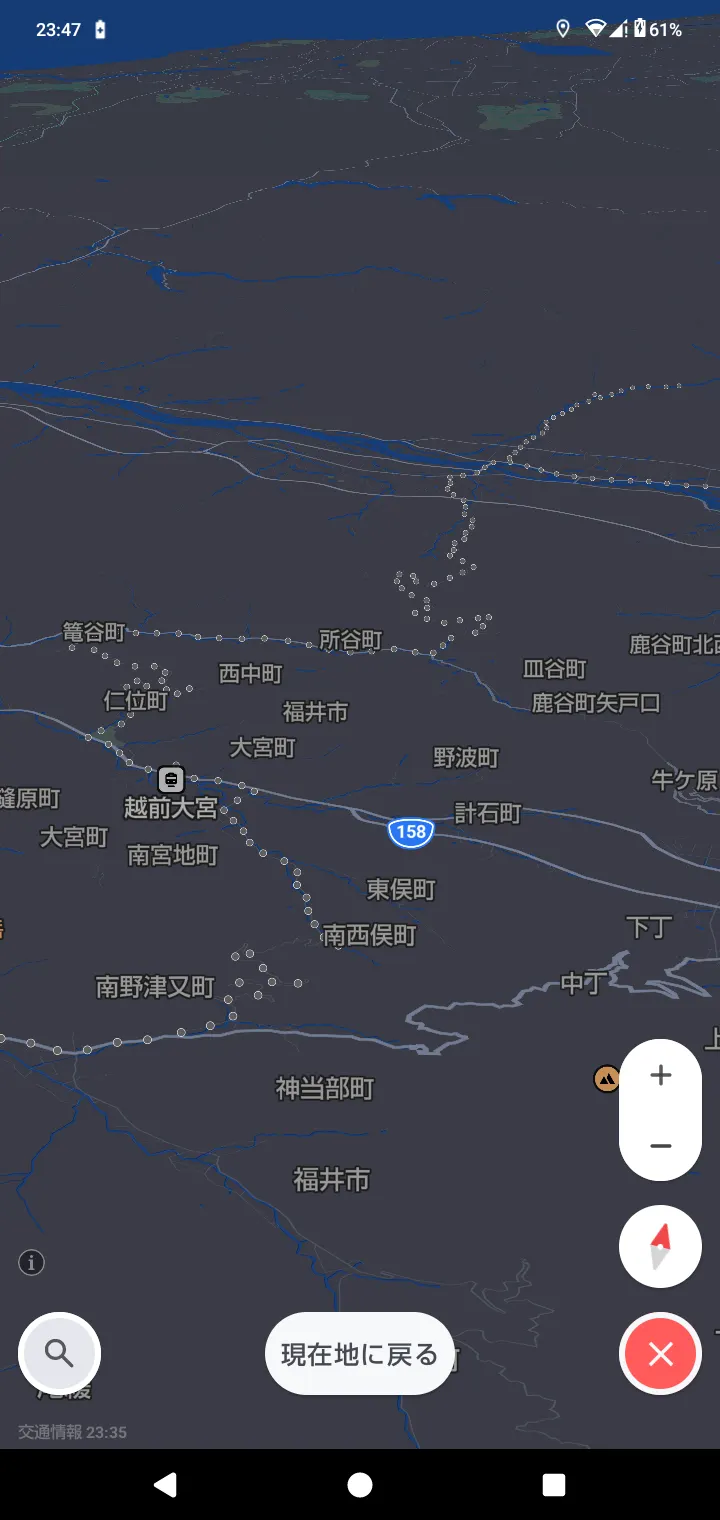The width and height of the screenshot is (720, 1520).
Task: Reset map orientation with the compass
Action: point(660,1247)
